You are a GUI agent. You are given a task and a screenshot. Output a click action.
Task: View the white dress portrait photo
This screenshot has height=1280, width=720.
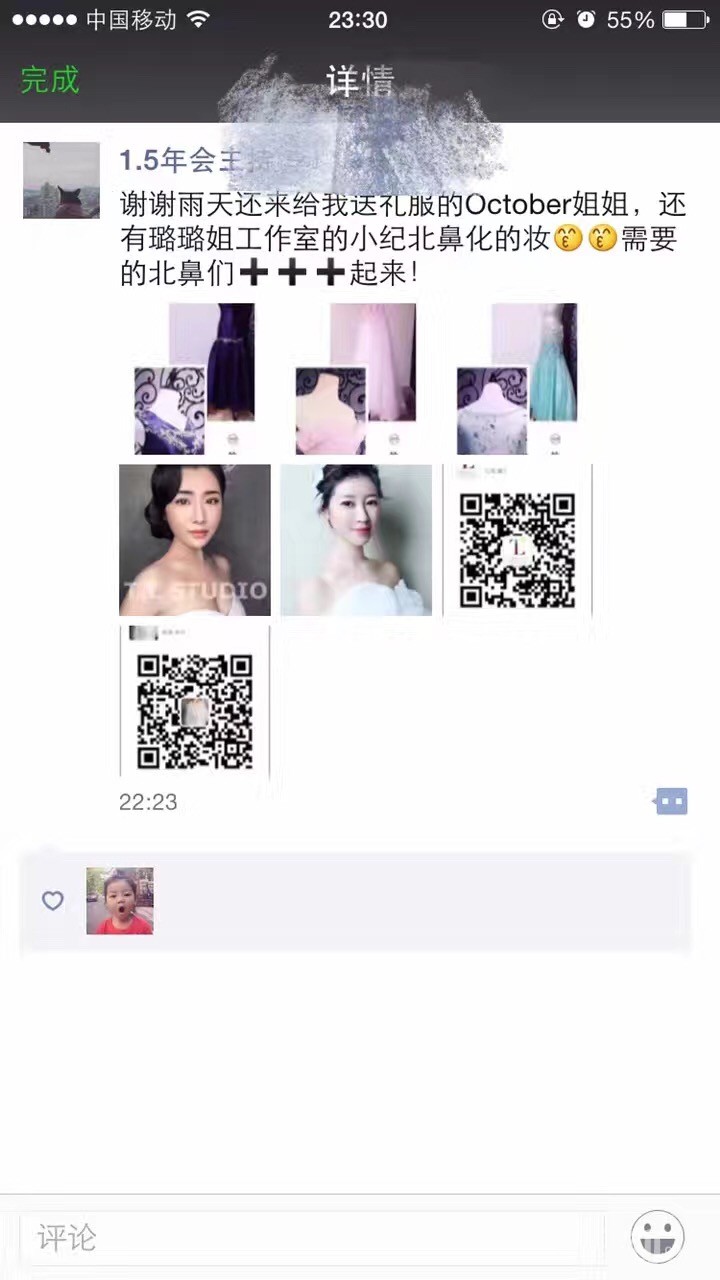point(356,540)
